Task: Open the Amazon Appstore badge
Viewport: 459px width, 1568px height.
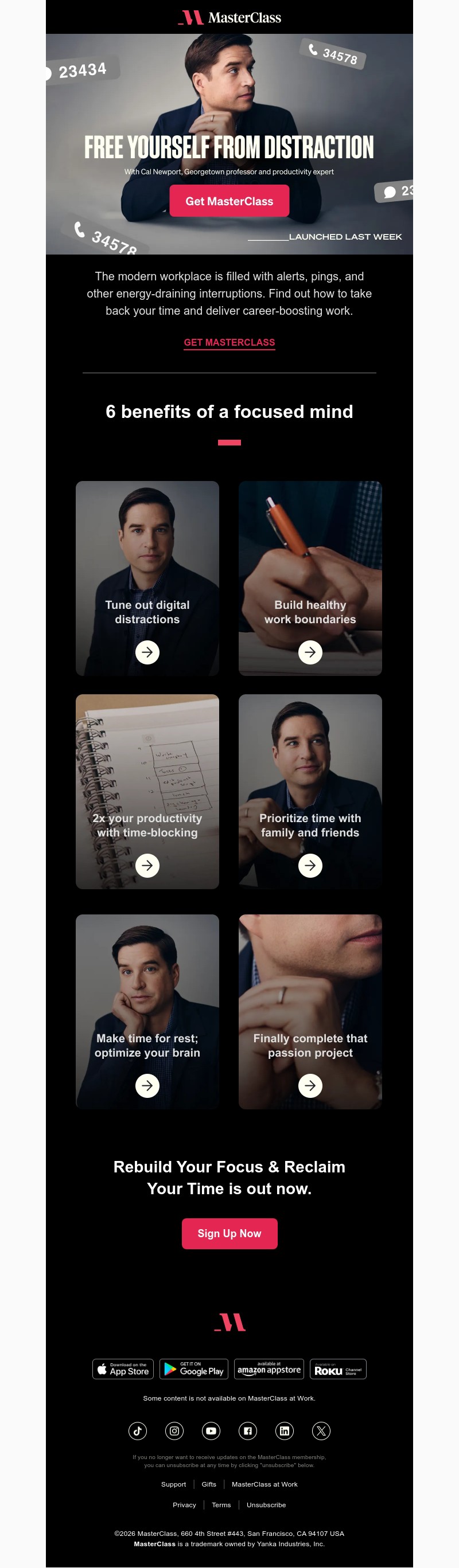Action: (x=269, y=1369)
